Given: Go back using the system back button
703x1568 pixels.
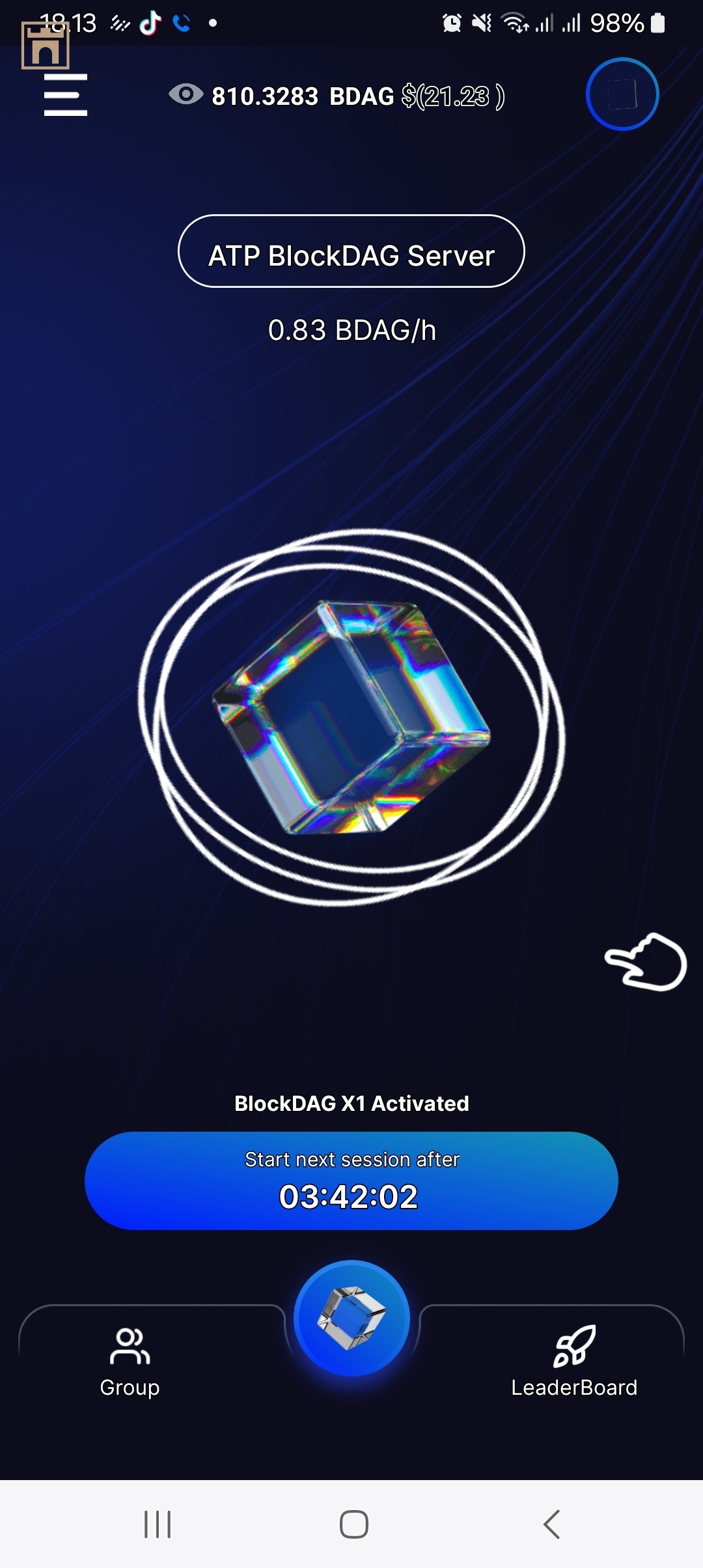Looking at the screenshot, I should pyautogui.click(x=551, y=1524).
